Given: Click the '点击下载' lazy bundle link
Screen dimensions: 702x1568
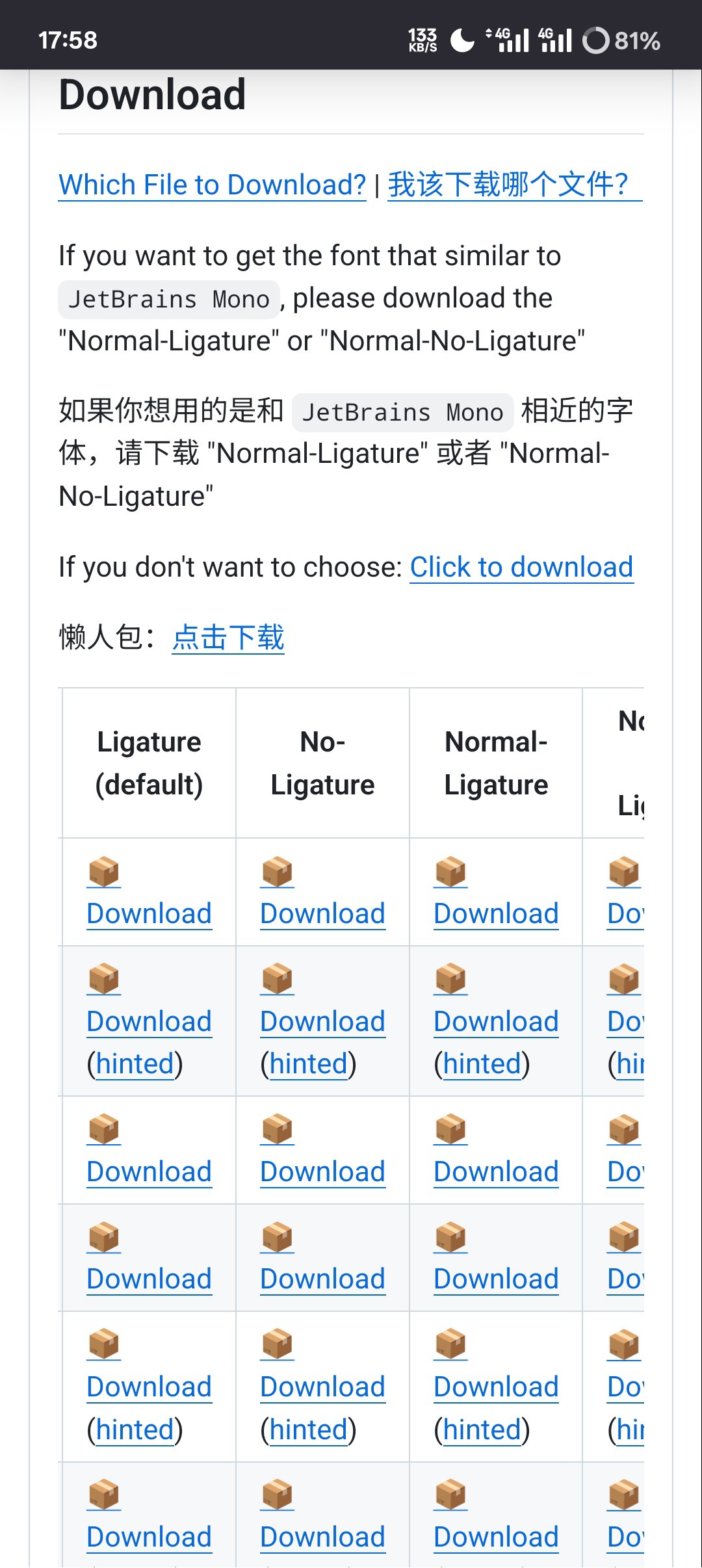Looking at the screenshot, I should point(229,638).
